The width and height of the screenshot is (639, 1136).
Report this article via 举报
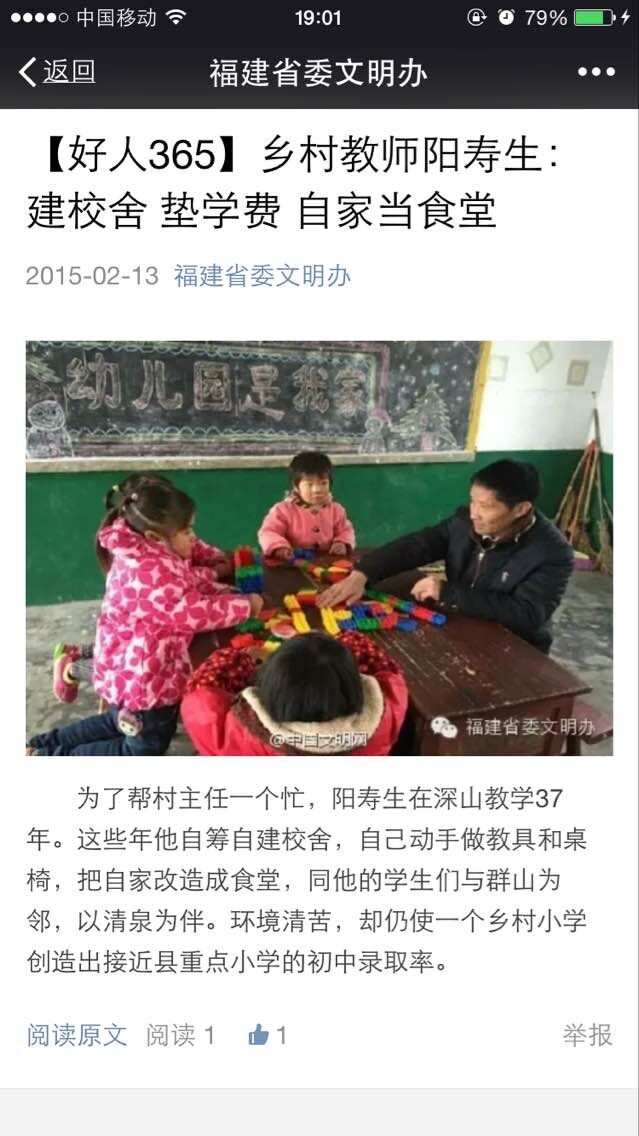[x=588, y=1035]
